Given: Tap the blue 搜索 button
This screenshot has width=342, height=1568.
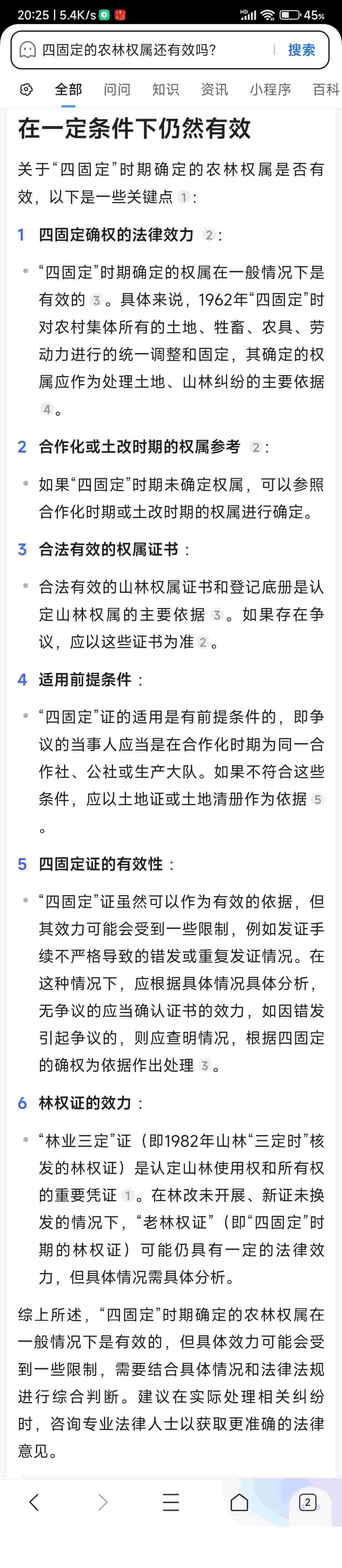Looking at the screenshot, I should click(301, 50).
